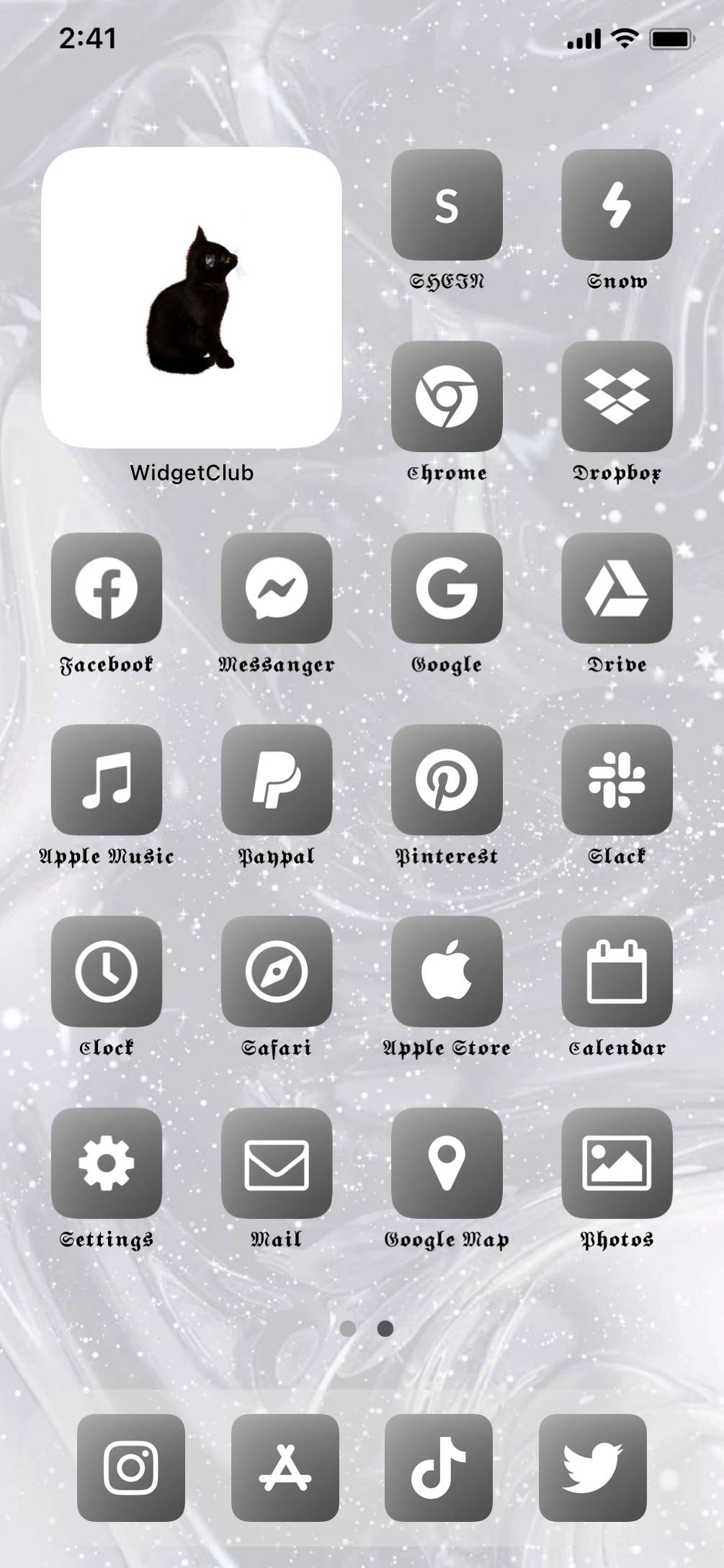
Task: Open Instagram from the dock
Action: pos(131,1467)
